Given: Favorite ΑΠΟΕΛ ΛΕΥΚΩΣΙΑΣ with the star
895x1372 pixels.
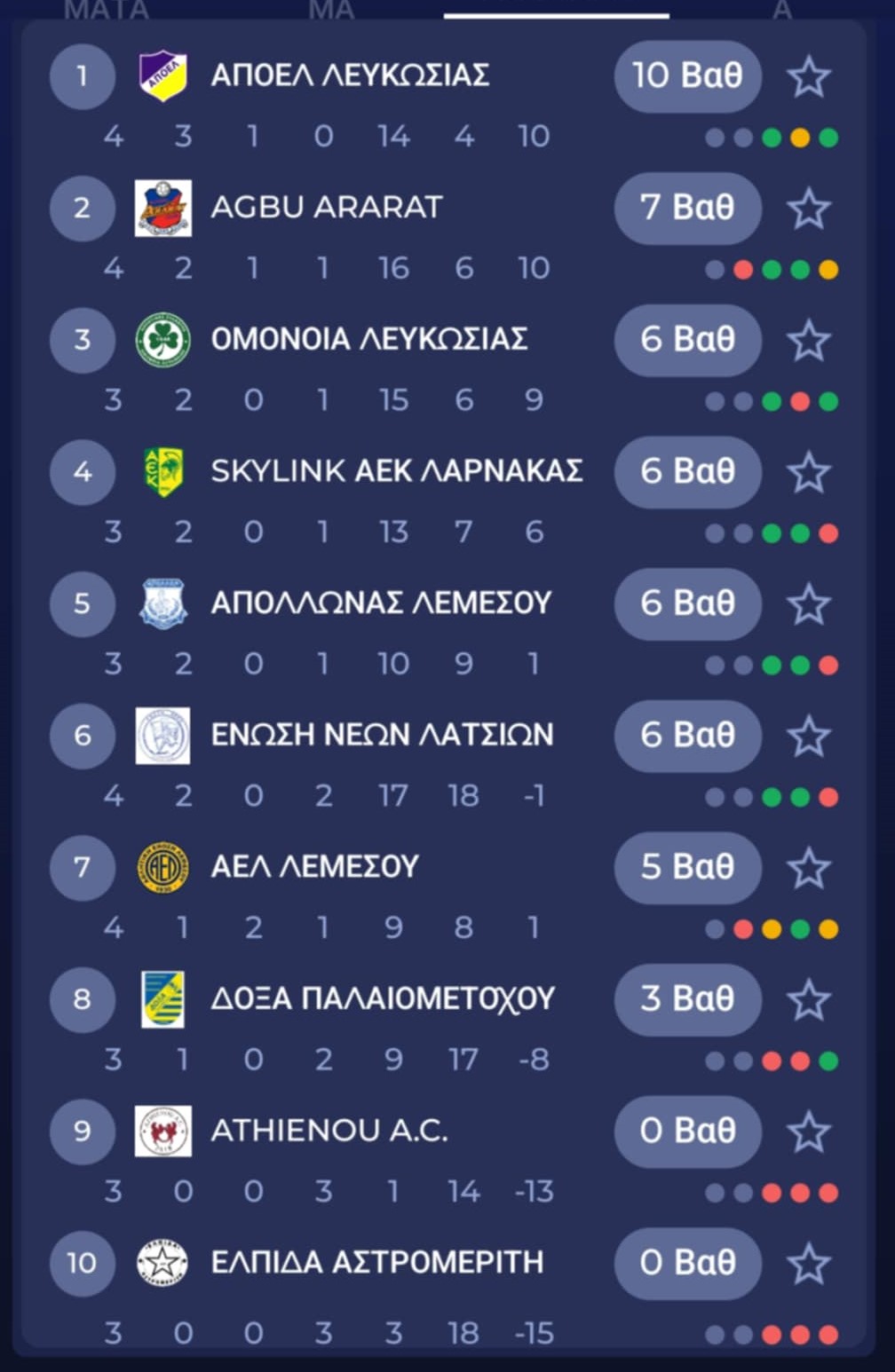Looking at the screenshot, I should tap(808, 76).
